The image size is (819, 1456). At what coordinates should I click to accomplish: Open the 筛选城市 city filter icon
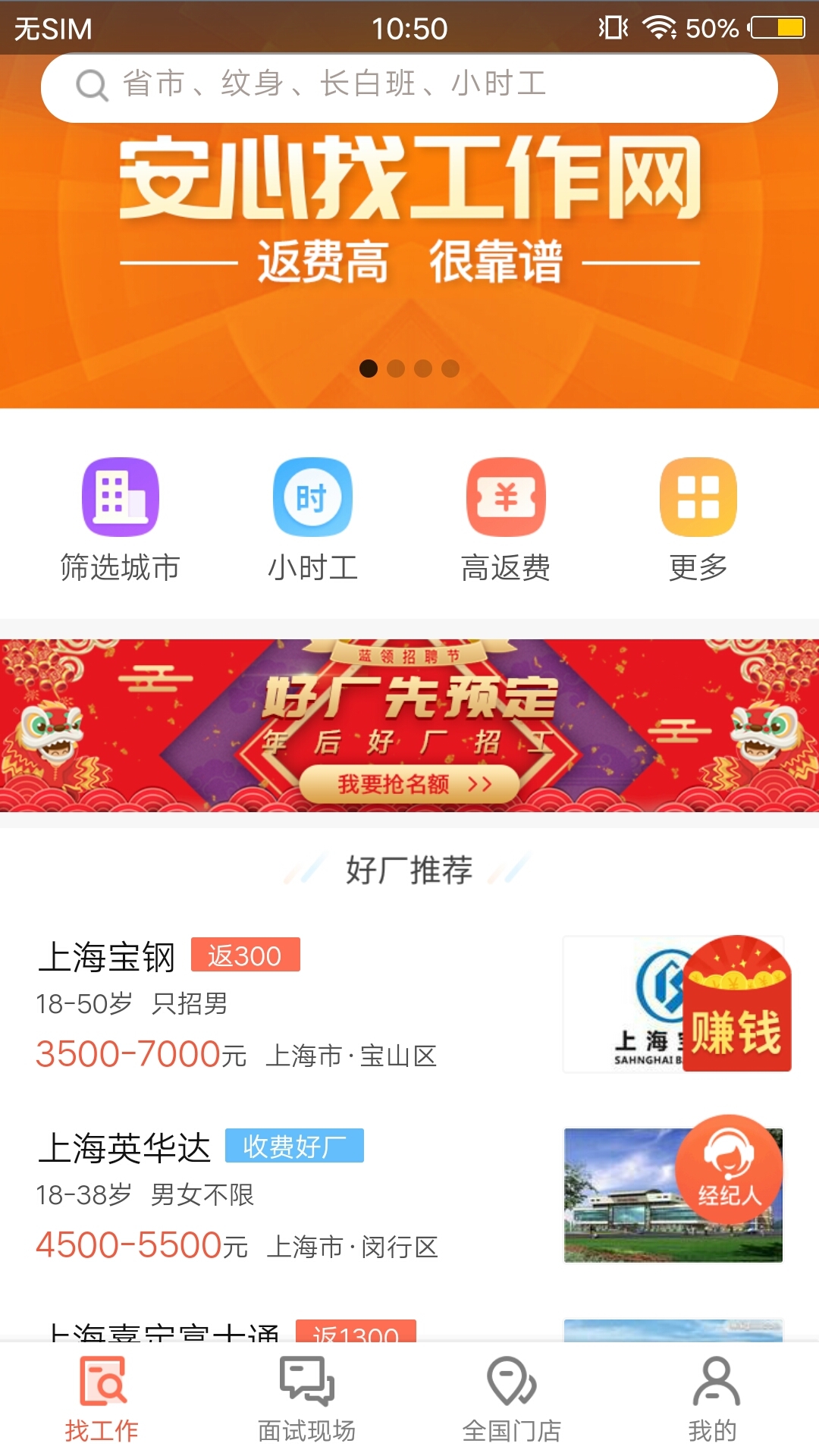click(x=121, y=497)
